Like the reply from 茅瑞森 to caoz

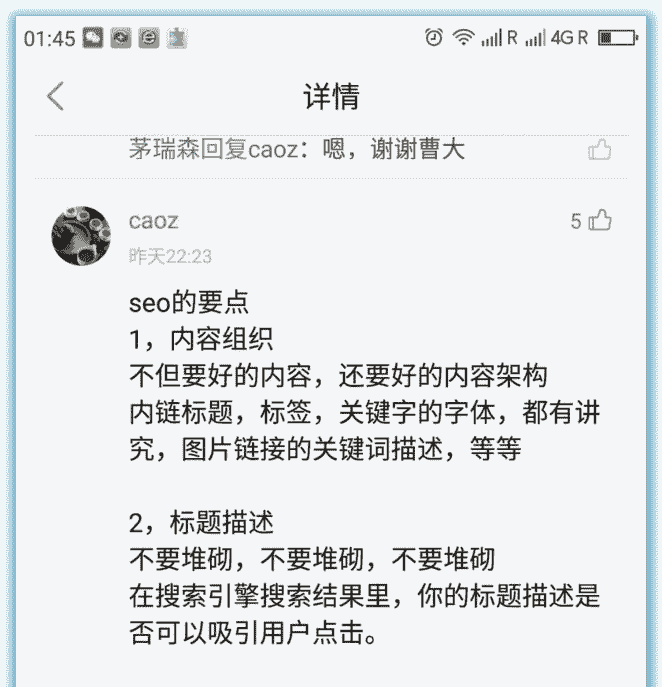(600, 150)
